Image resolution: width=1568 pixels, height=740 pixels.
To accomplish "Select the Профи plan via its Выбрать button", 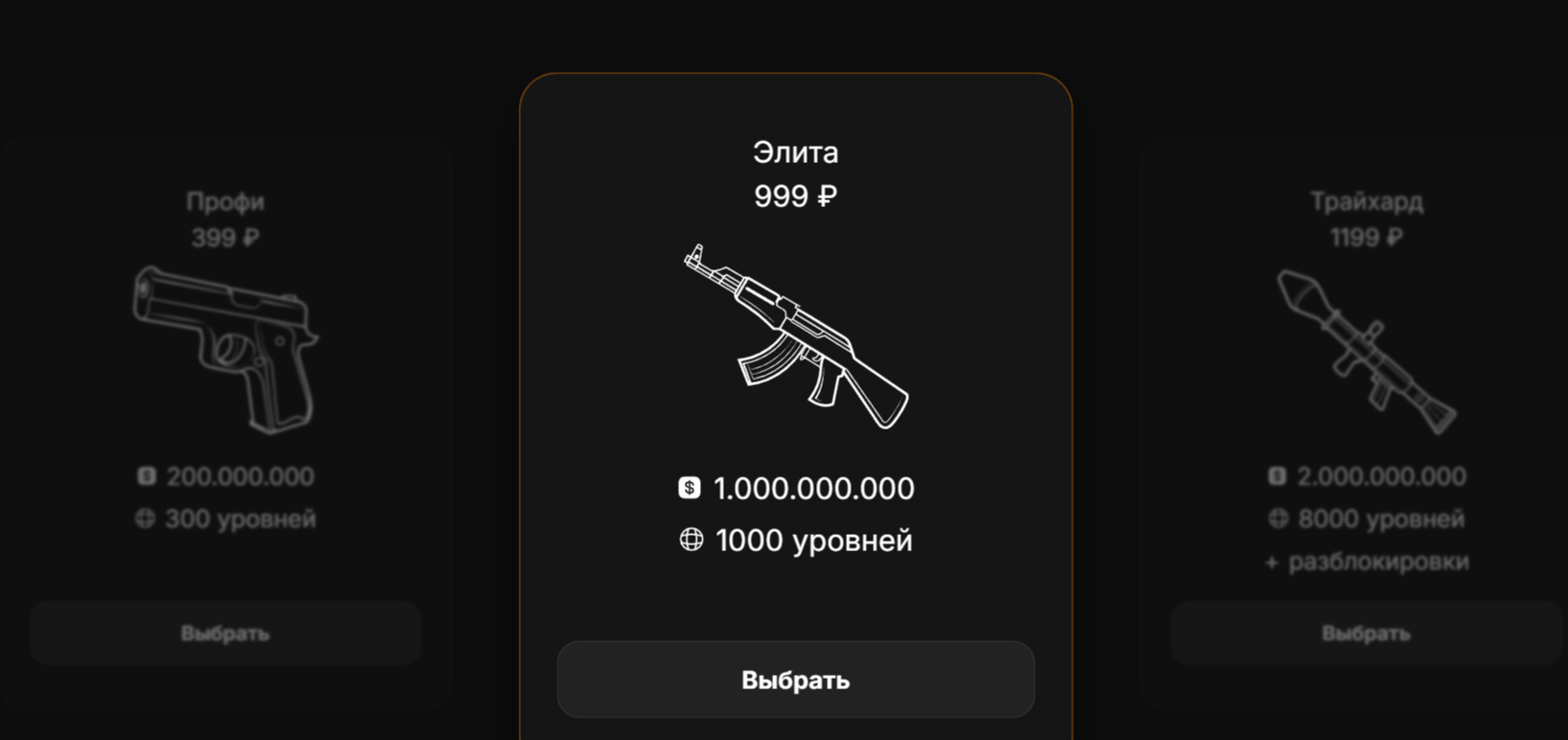I will (225, 634).
